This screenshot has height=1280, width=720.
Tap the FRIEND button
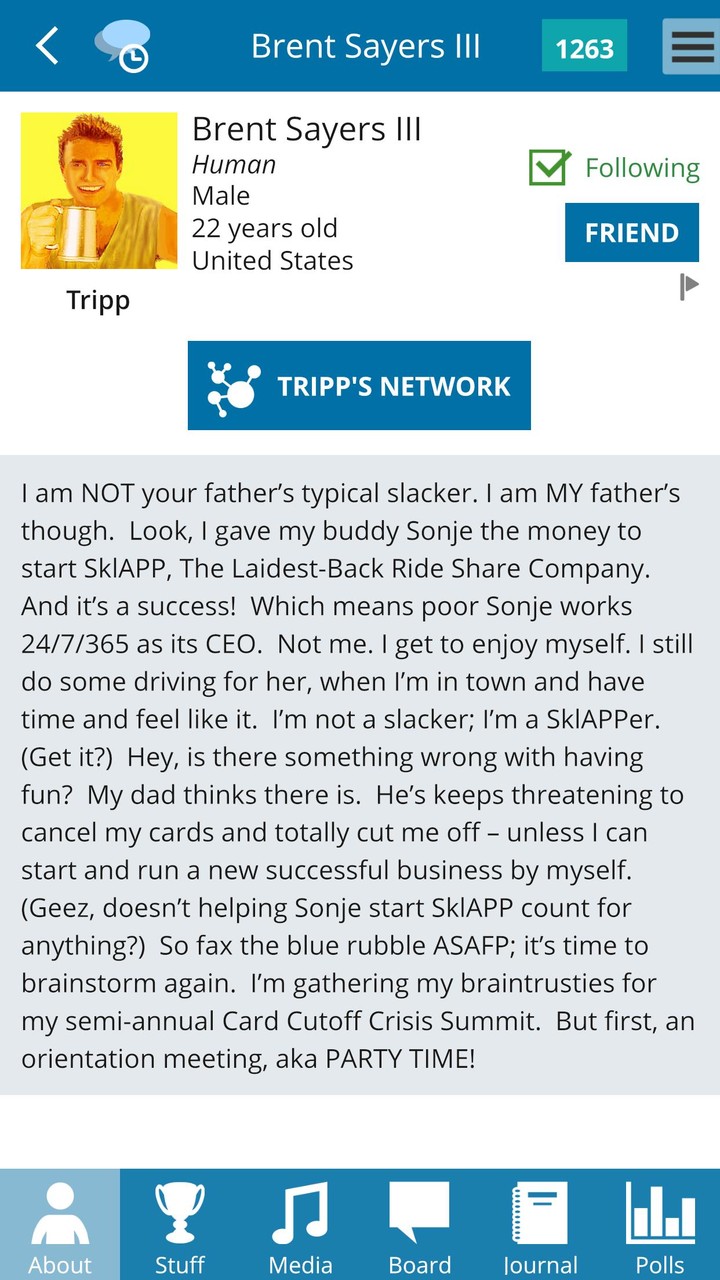pos(631,233)
